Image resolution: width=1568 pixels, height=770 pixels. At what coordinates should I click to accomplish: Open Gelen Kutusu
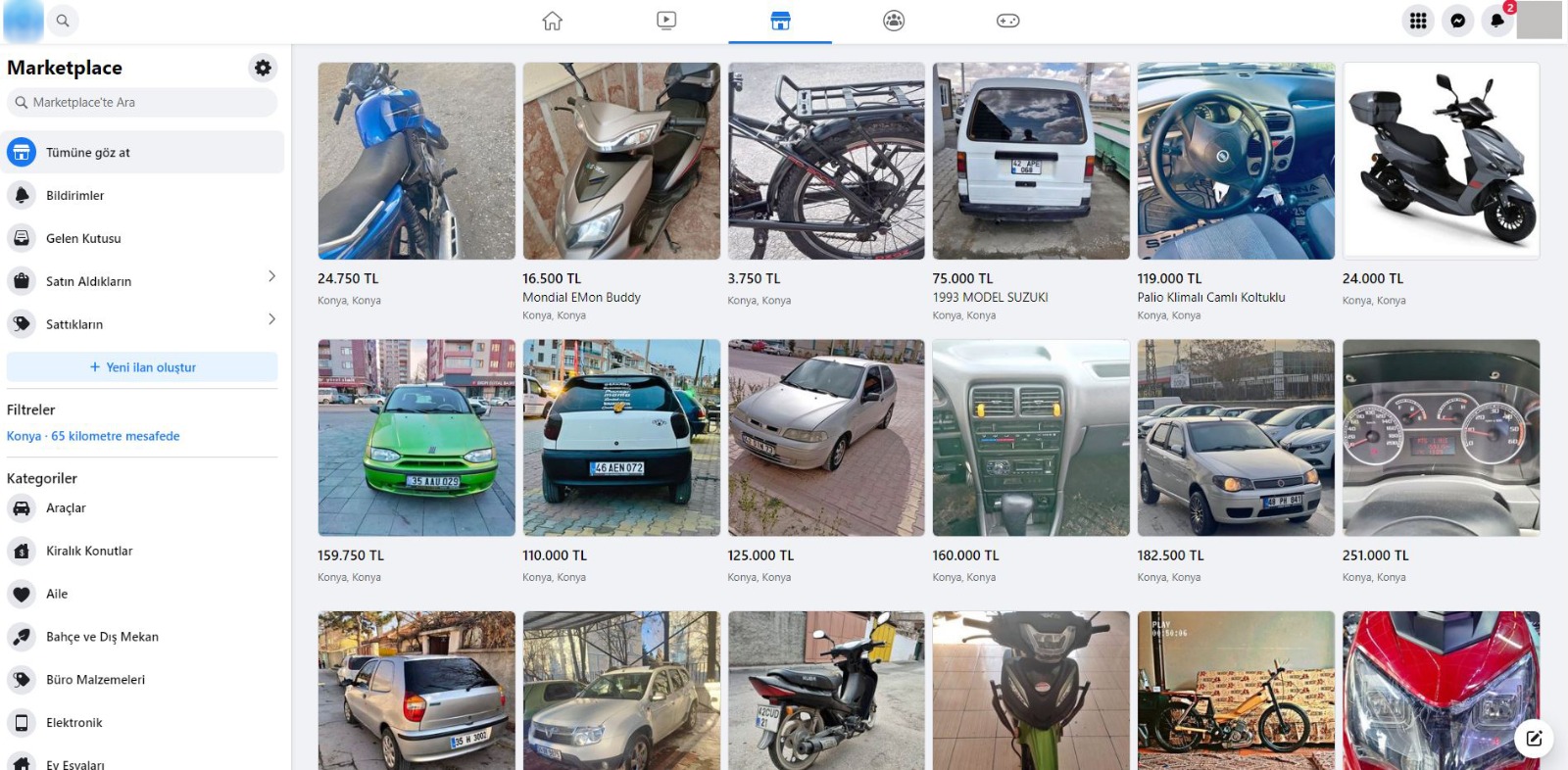pyautogui.click(x=83, y=238)
